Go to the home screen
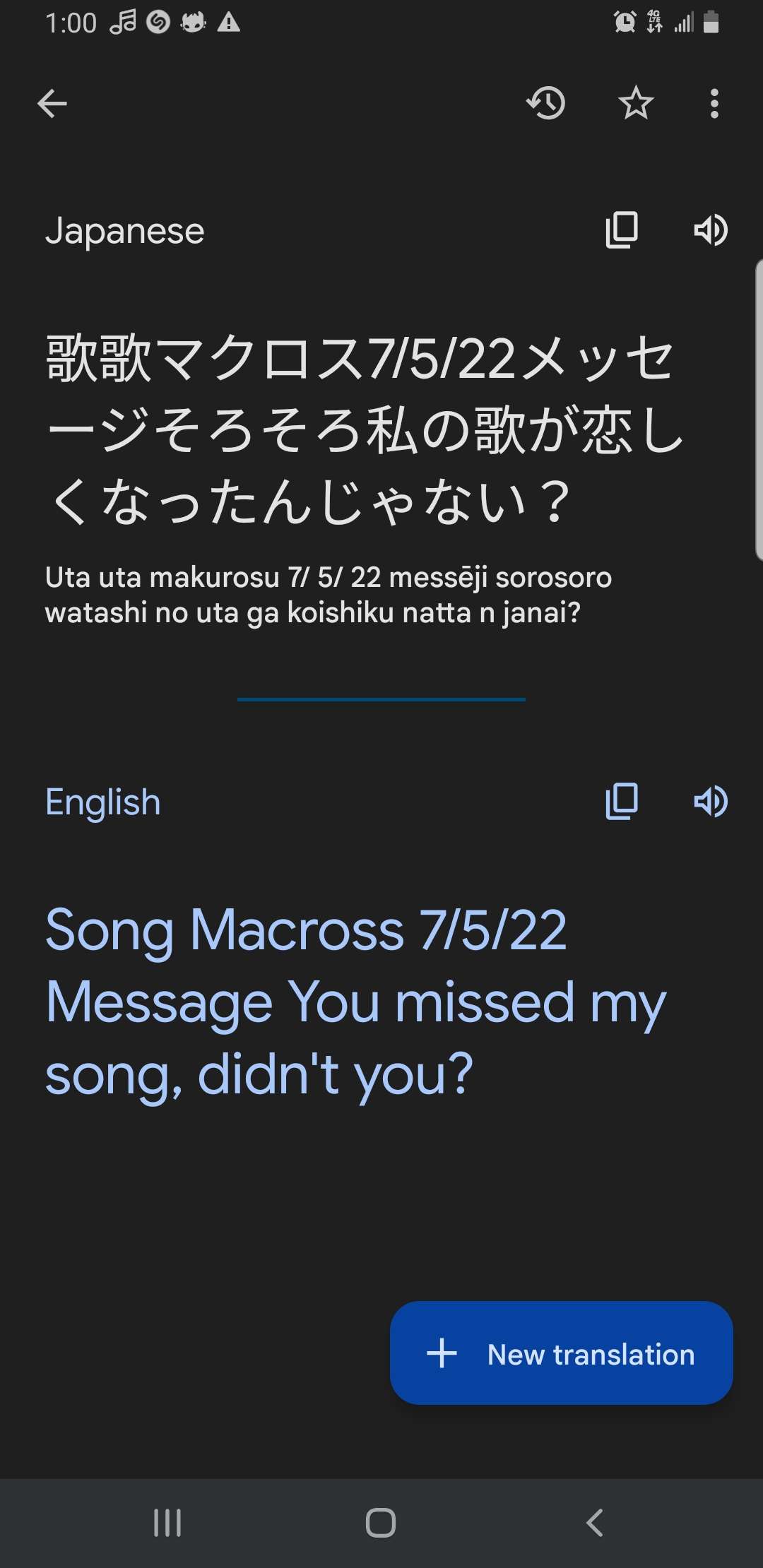The width and height of the screenshot is (763, 1568). [x=381, y=1523]
